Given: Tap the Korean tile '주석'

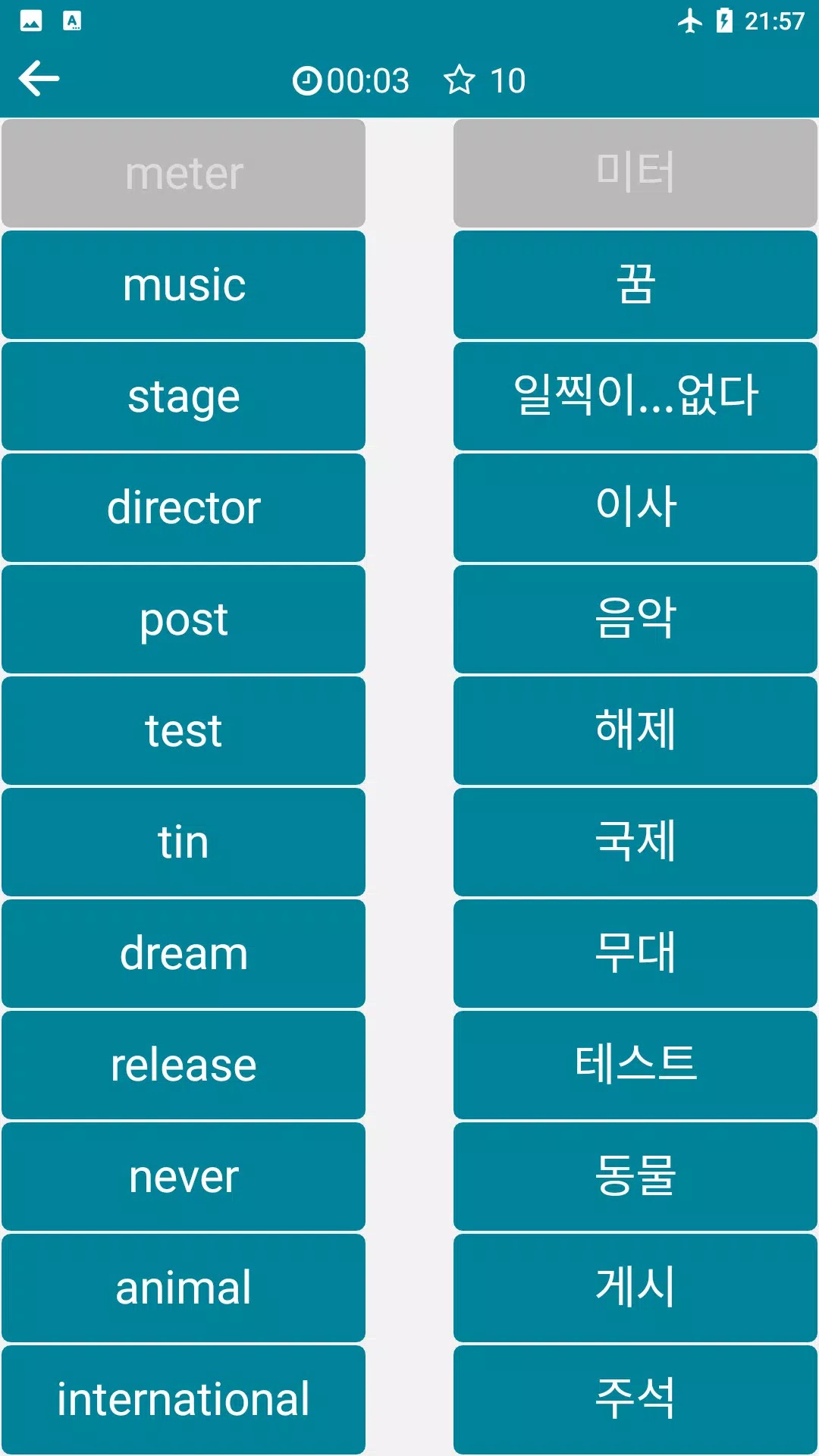Looking at the screenshot, I should (635, 1400).
